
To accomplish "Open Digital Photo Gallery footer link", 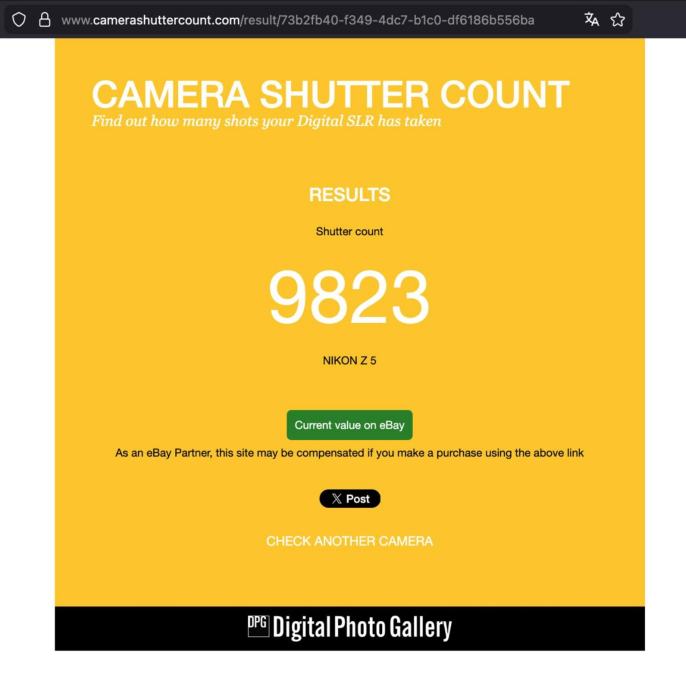I will (x=349, y=628).
